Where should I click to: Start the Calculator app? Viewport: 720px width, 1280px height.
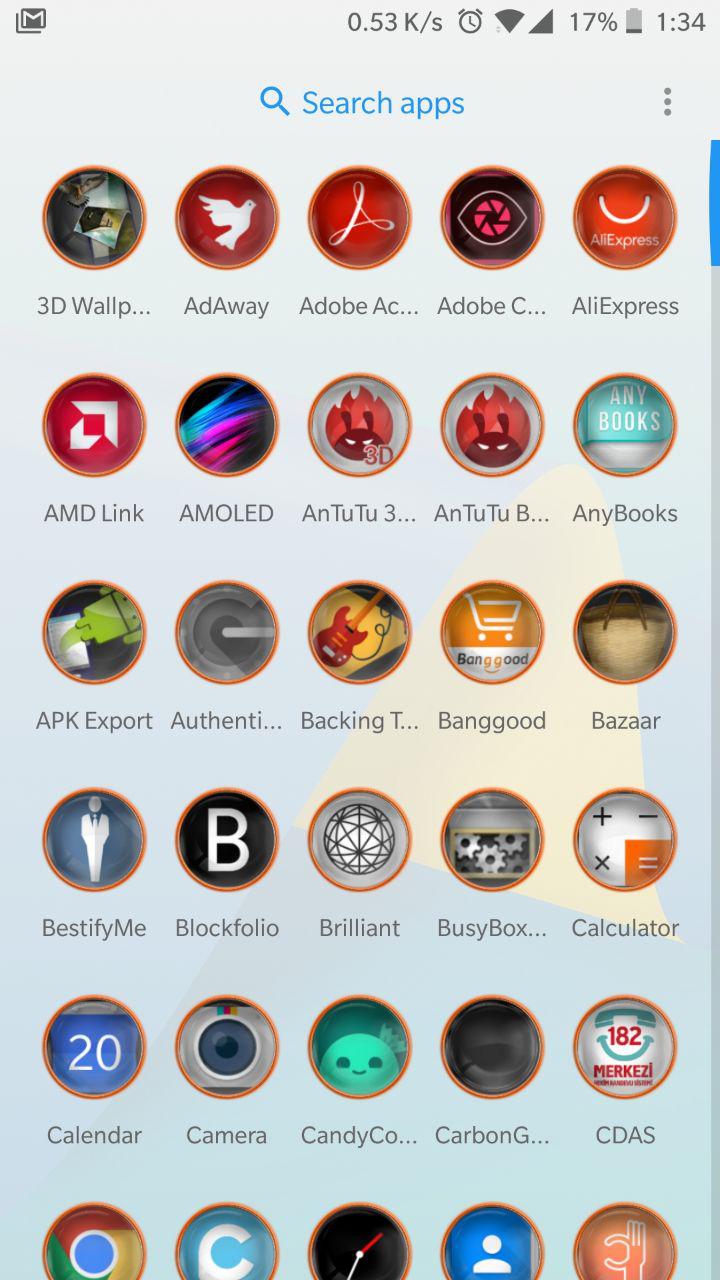(625, 840)
